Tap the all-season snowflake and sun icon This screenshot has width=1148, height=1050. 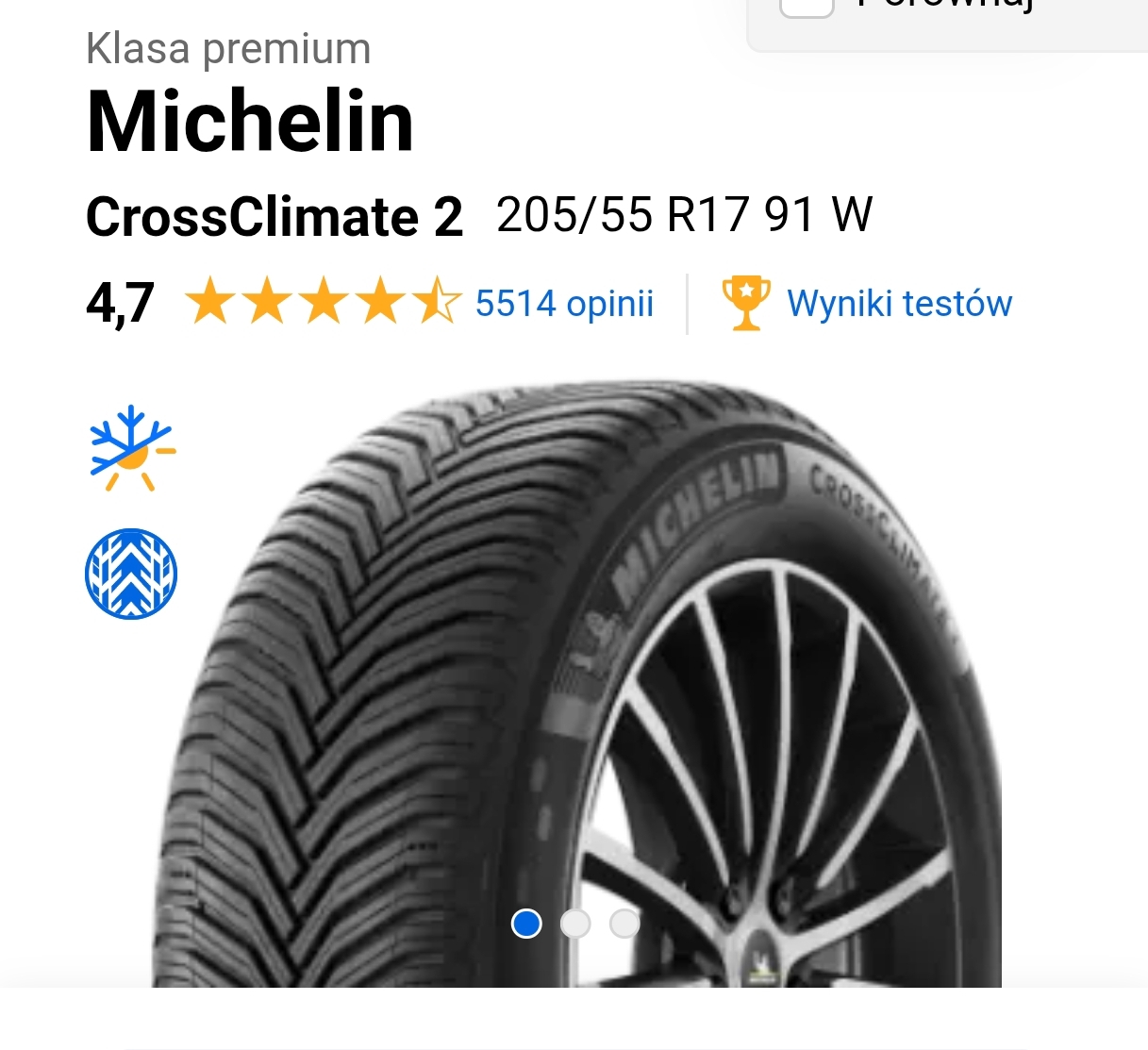click(x=131, y=449)
